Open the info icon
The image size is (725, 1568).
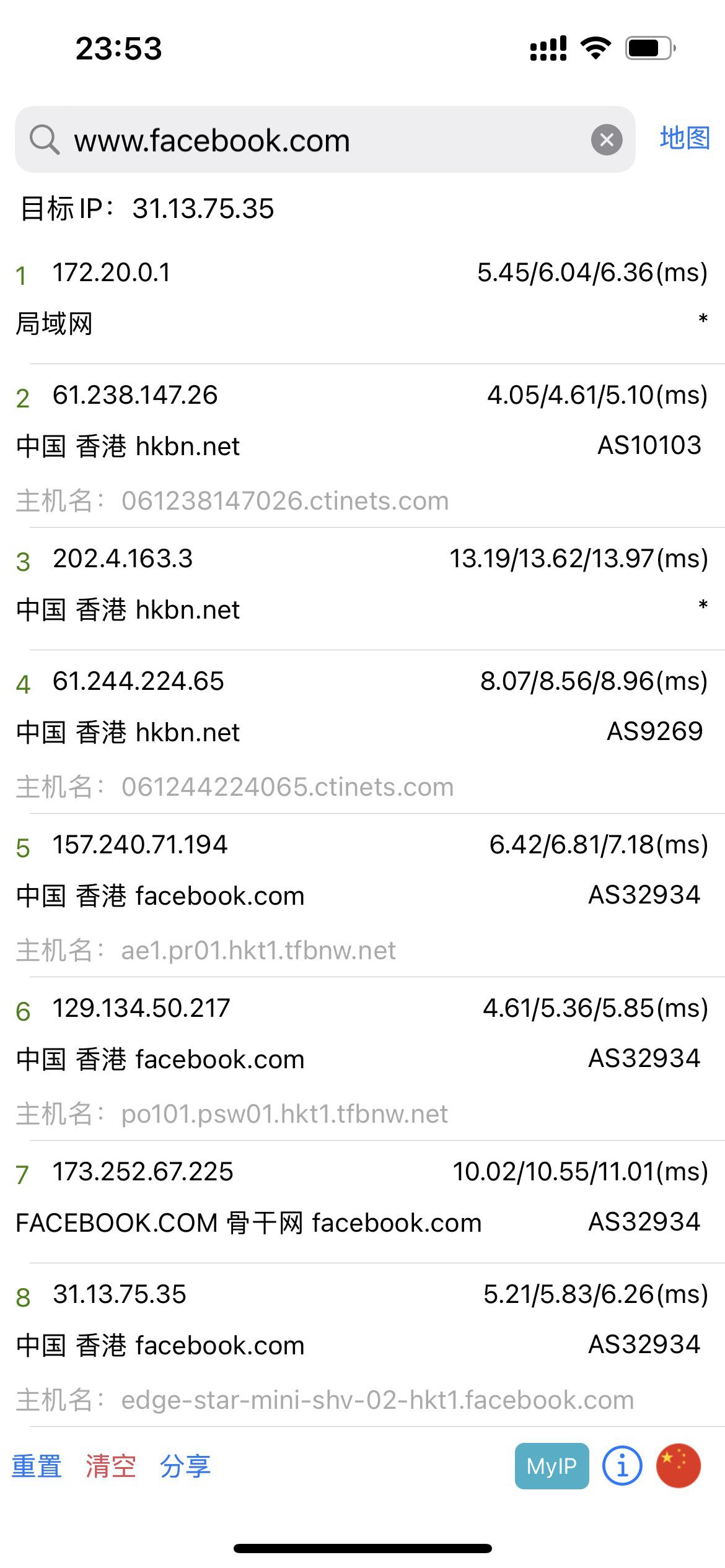click(x=622, y=1466)
